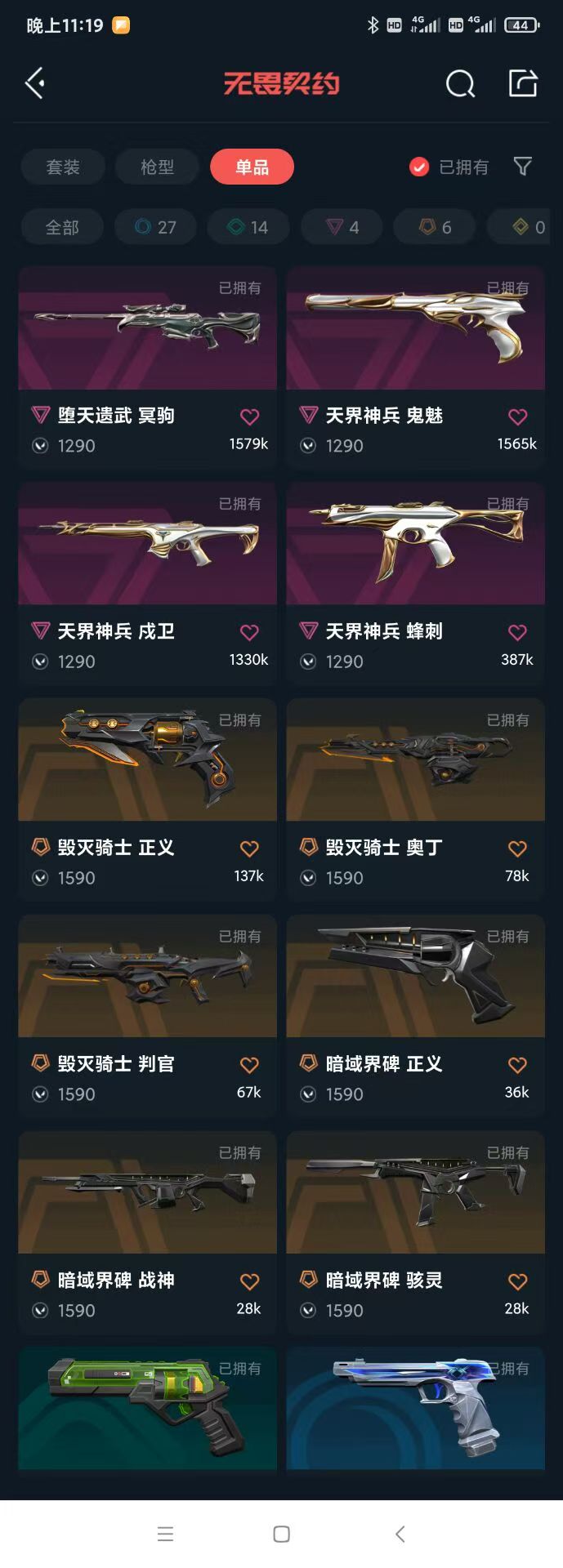
Task: Favorite the 毁灭骑士 正义 skin
Action: click(x=249, y=849)
